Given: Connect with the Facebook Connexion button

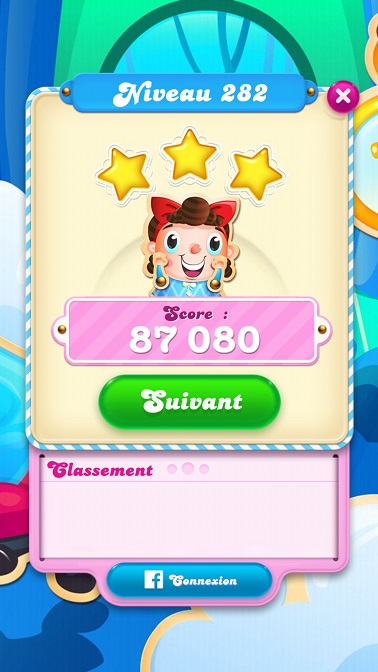Looking at the screenshot, I should coord(189,580).
